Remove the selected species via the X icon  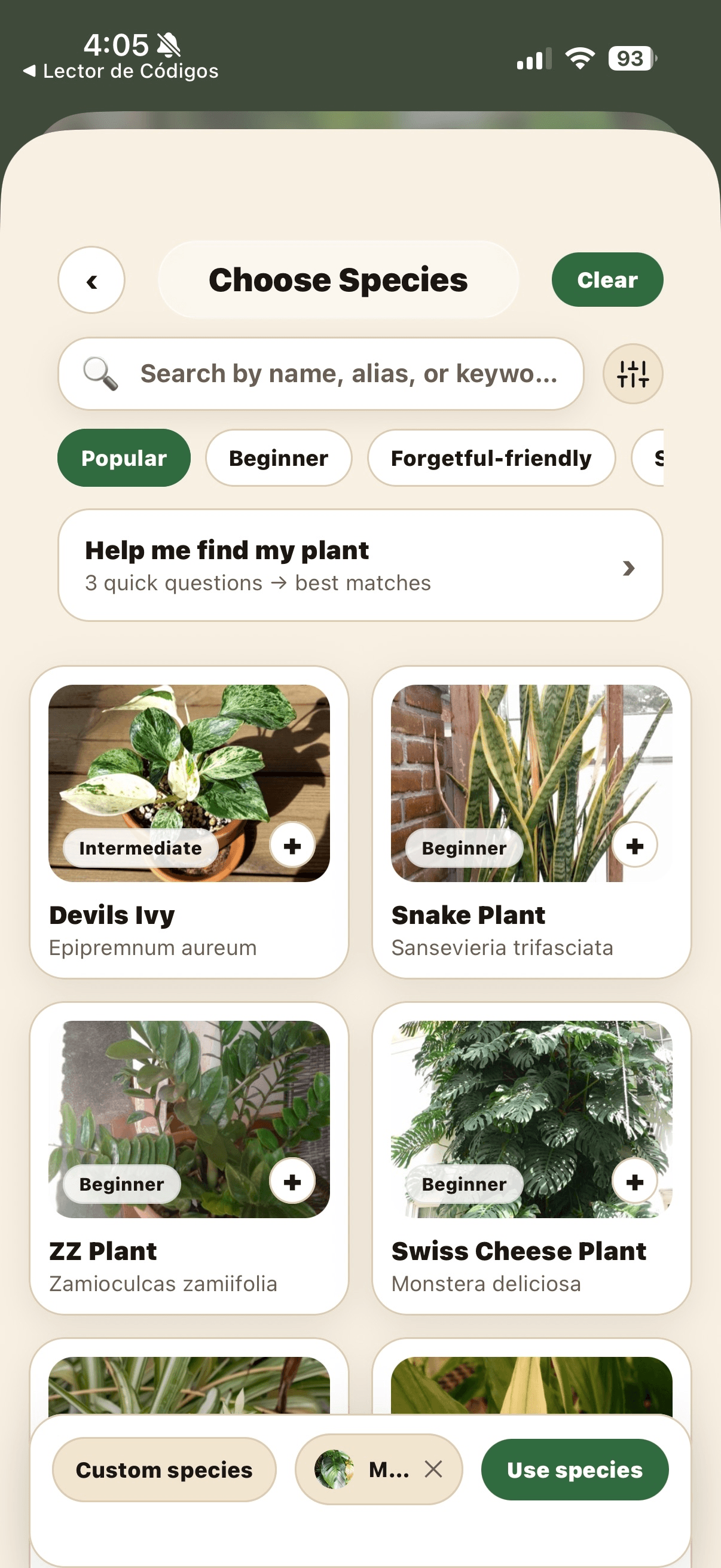(434, 1469)
